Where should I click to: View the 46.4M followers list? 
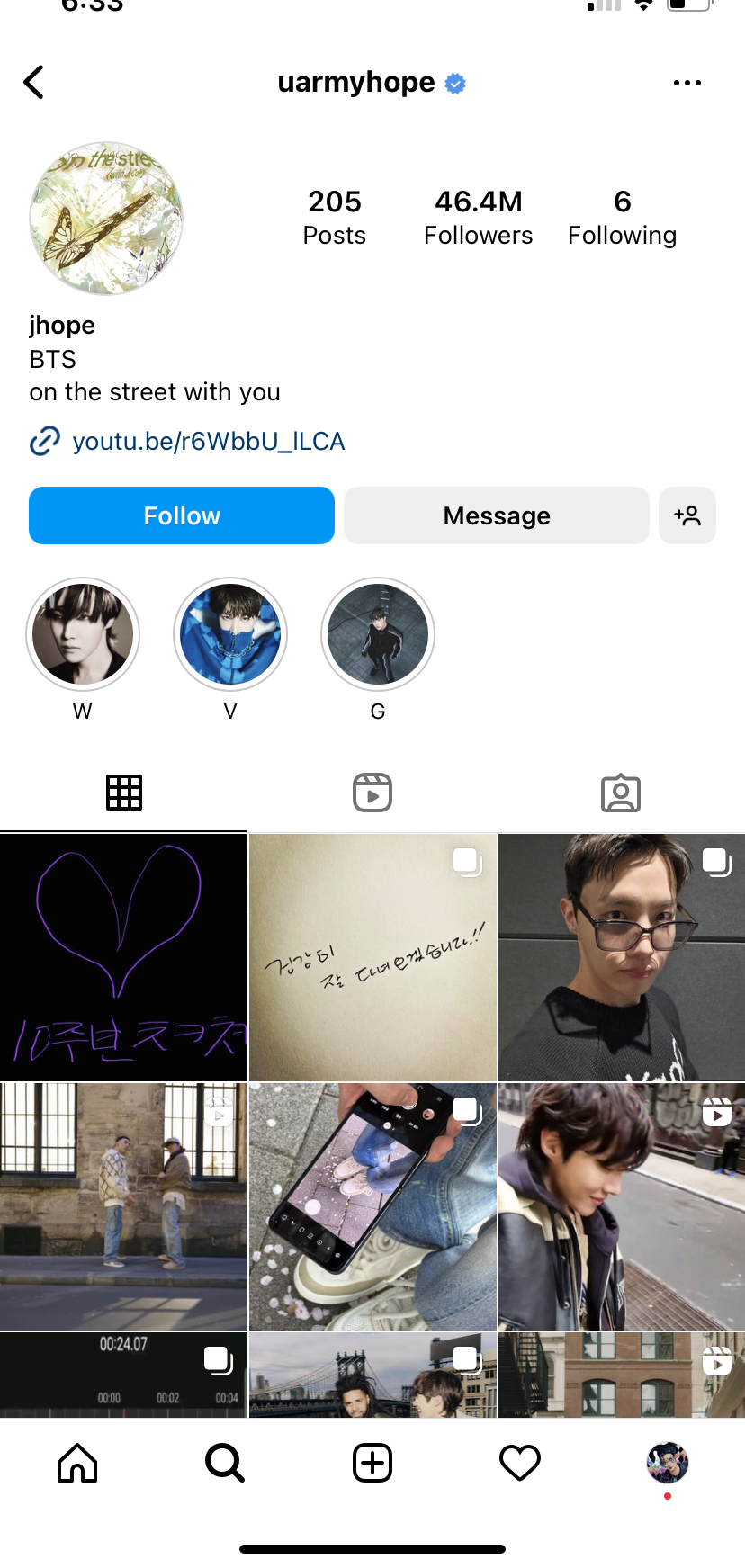[479, 217]
